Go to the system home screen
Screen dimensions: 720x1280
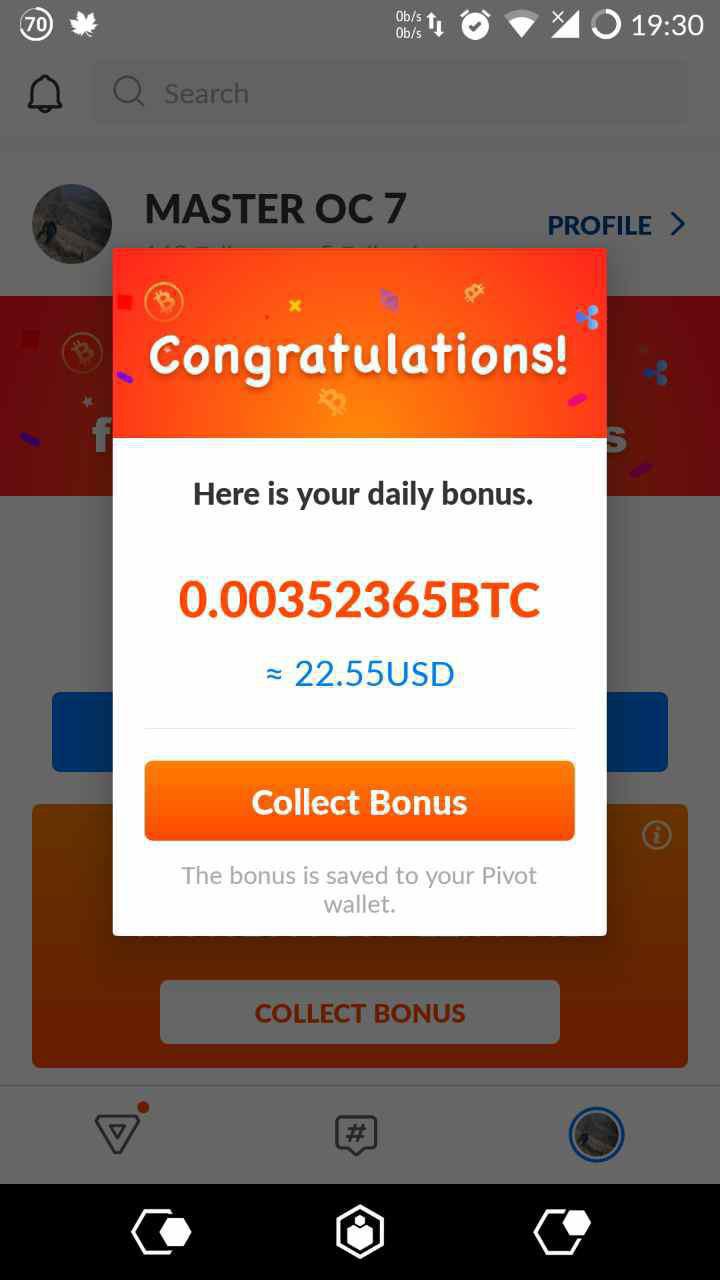360,1232
